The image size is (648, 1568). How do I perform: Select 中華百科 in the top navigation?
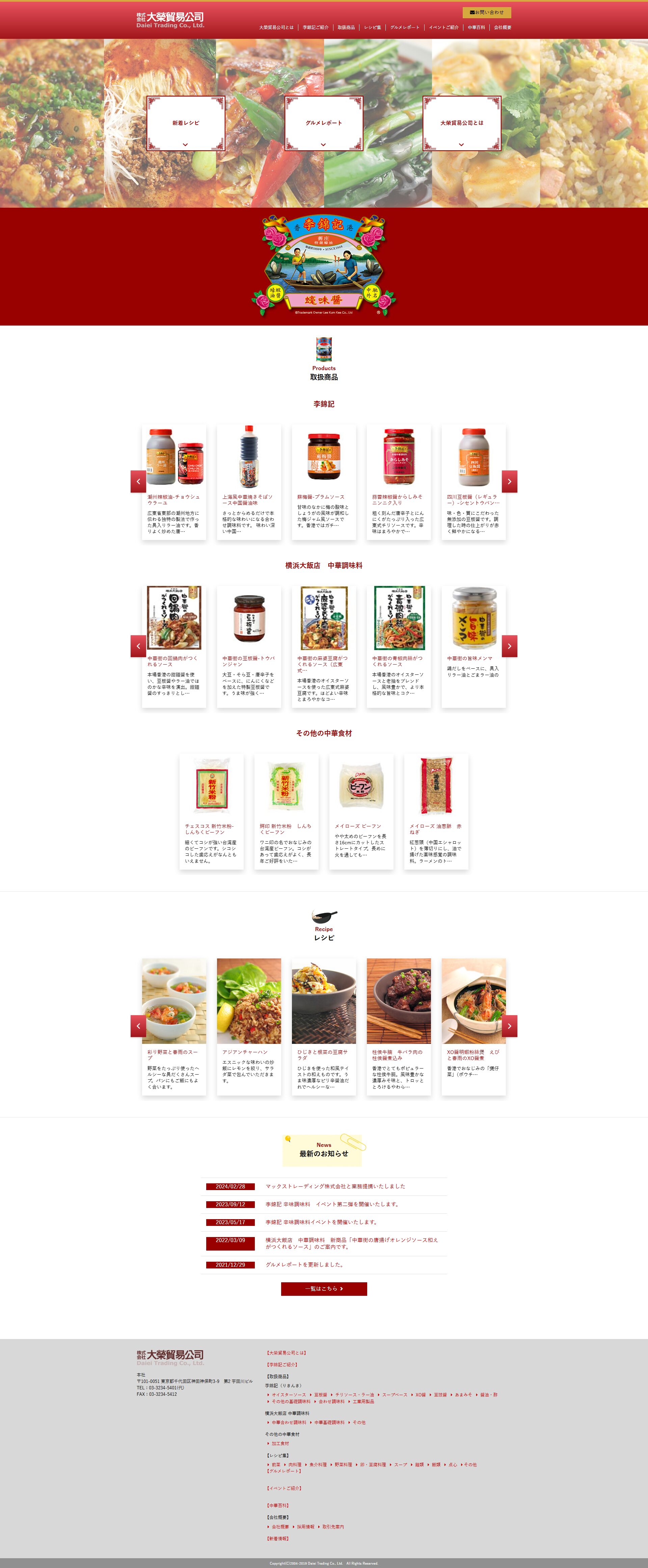[x=476, y=27]
